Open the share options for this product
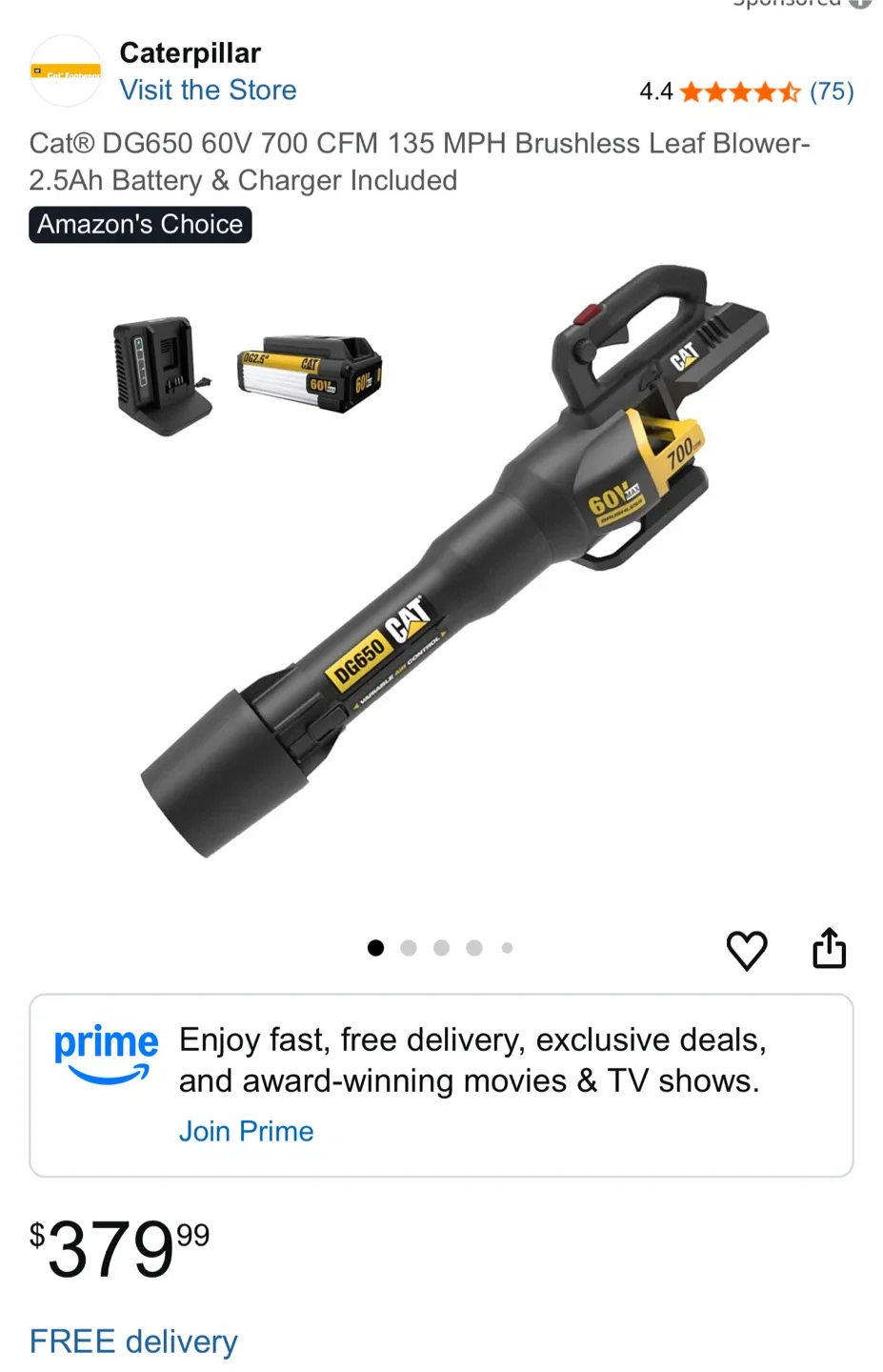The height and width of the screenshot is (1372, 883). click(829, 949)
